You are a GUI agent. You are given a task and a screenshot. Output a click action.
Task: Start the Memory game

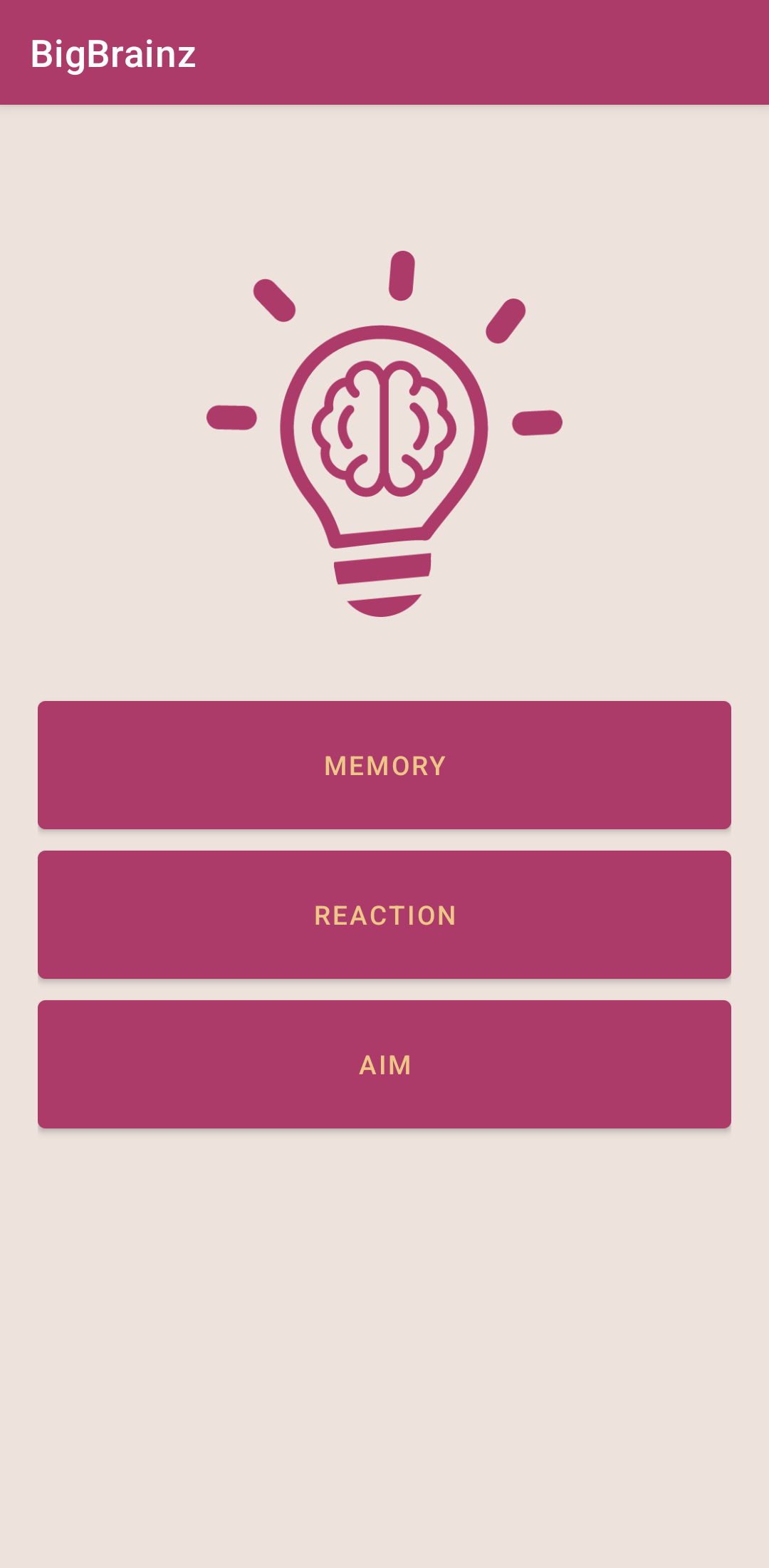(384, 765)
